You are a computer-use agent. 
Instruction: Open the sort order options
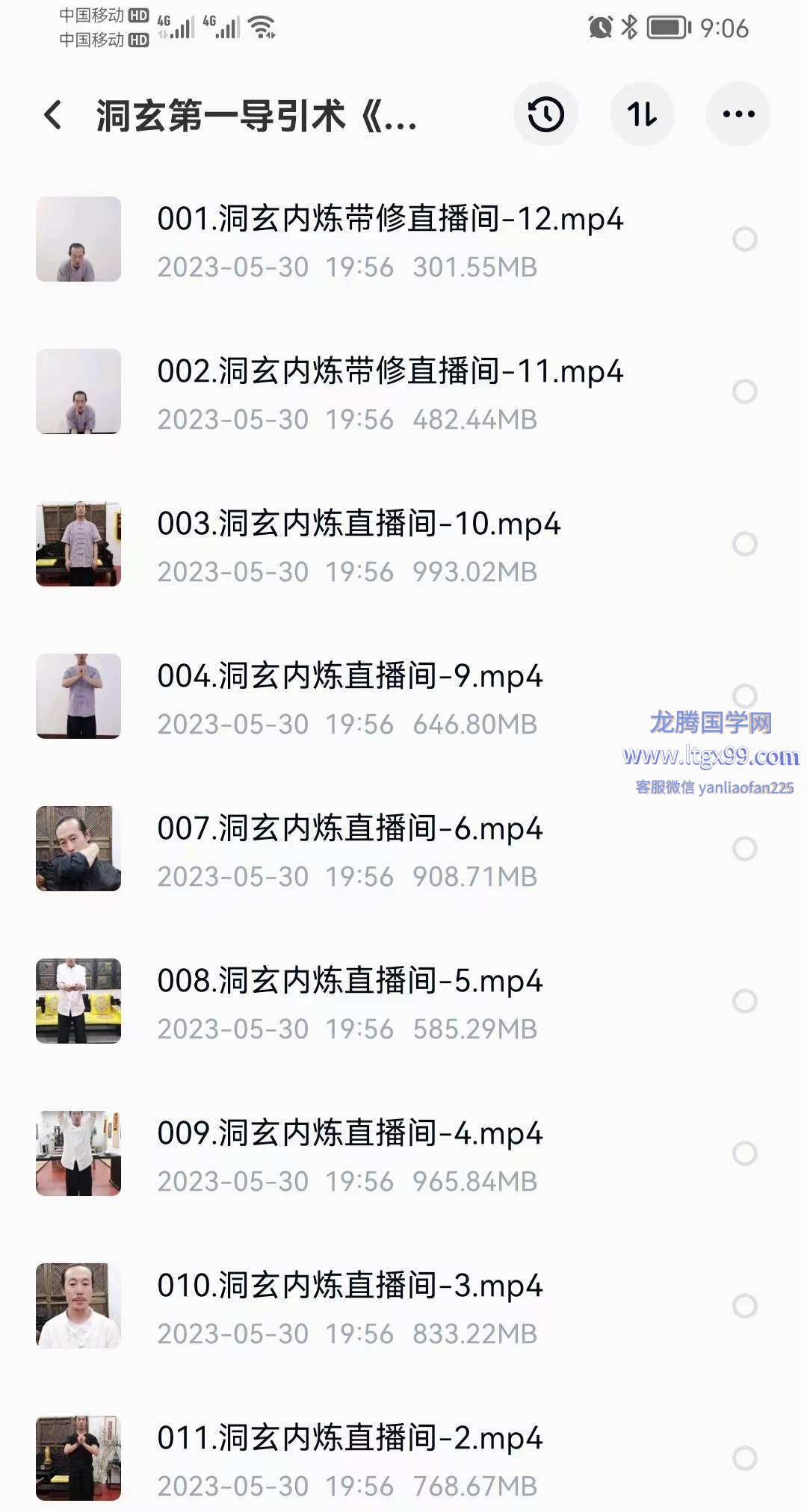coord(642,114)
